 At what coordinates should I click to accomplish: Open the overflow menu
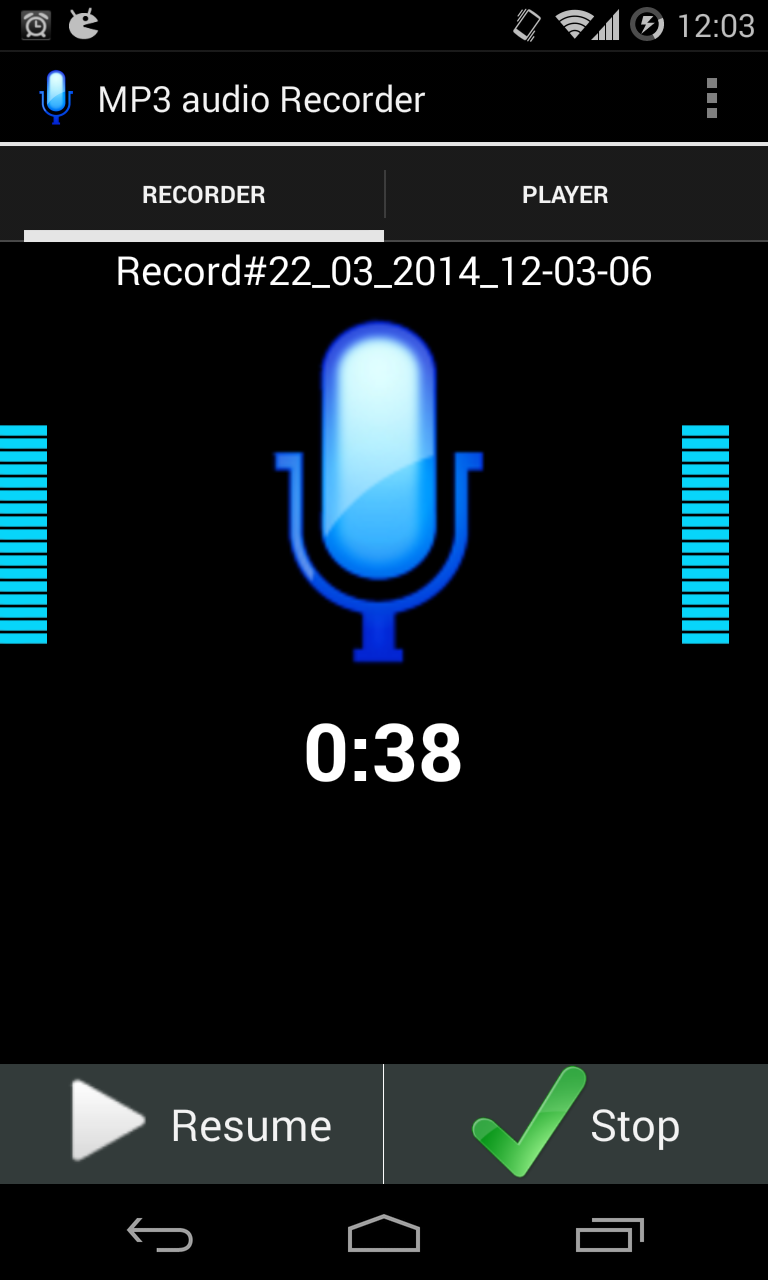711,99
